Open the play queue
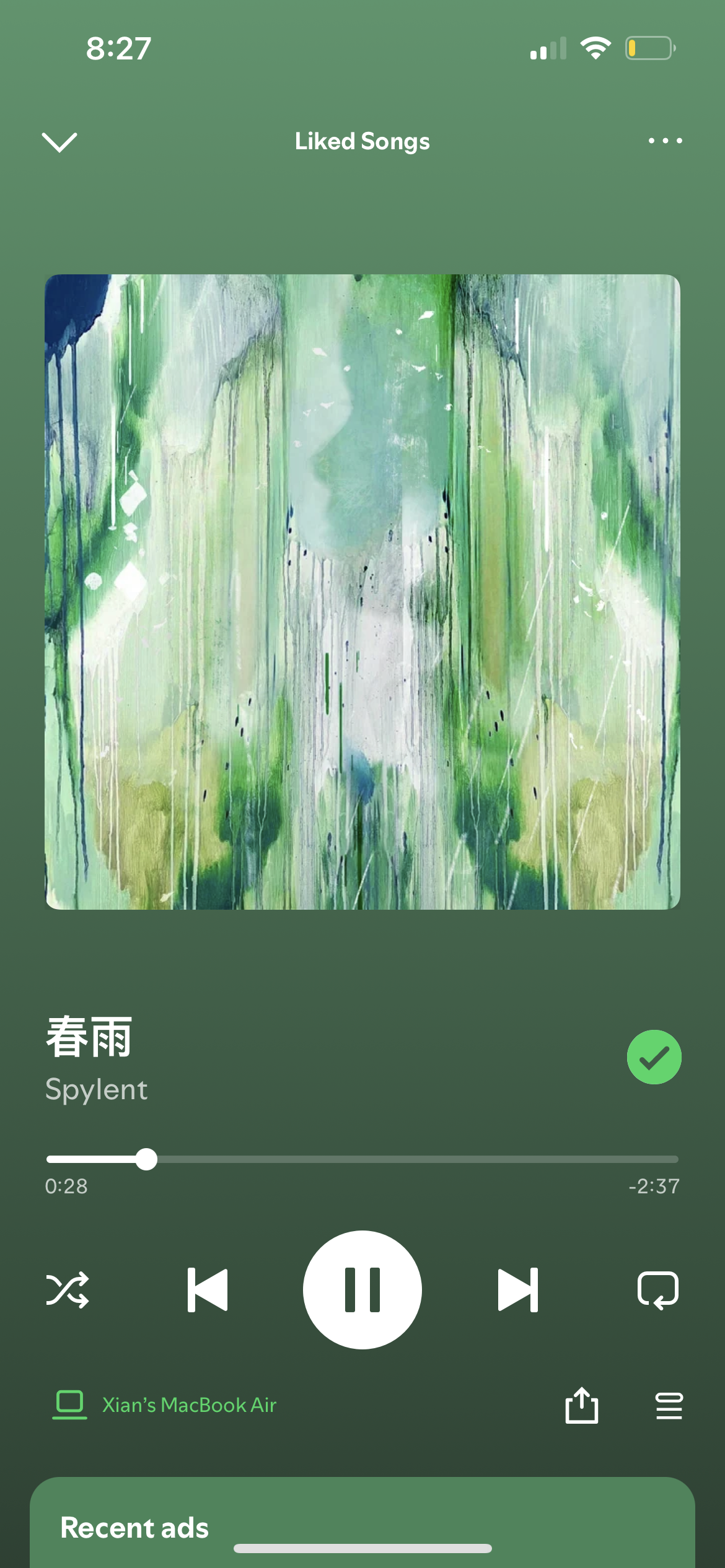Viewport: 725px width, 1568px height. coord(669,1405)
